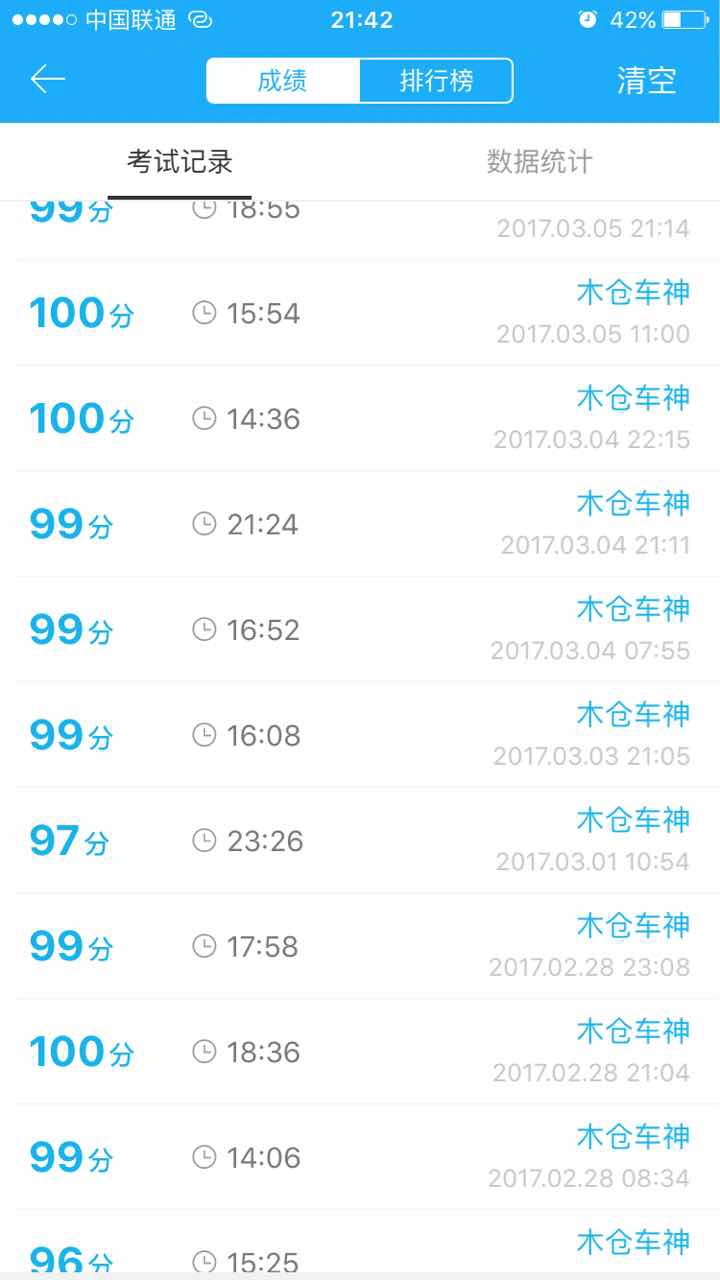Viewport: 720px width, 1280px height.
Task: Switch to the 排行榜 segment
Action: click(x=436, y=81)
